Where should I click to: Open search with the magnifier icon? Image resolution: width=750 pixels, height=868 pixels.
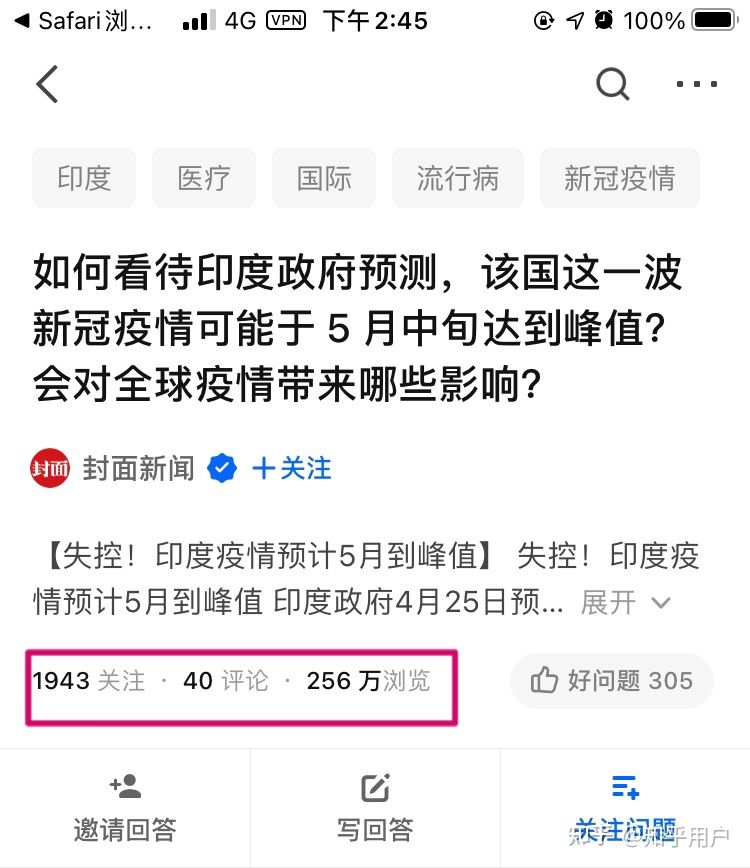[612, 85]
